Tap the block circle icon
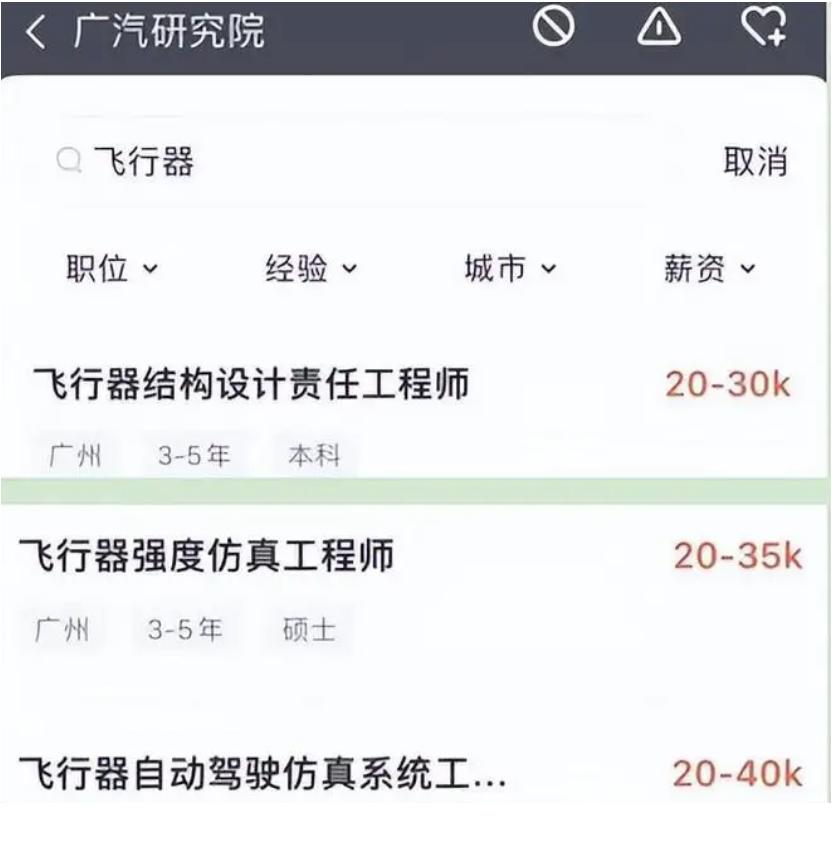 tap(553, 28)
